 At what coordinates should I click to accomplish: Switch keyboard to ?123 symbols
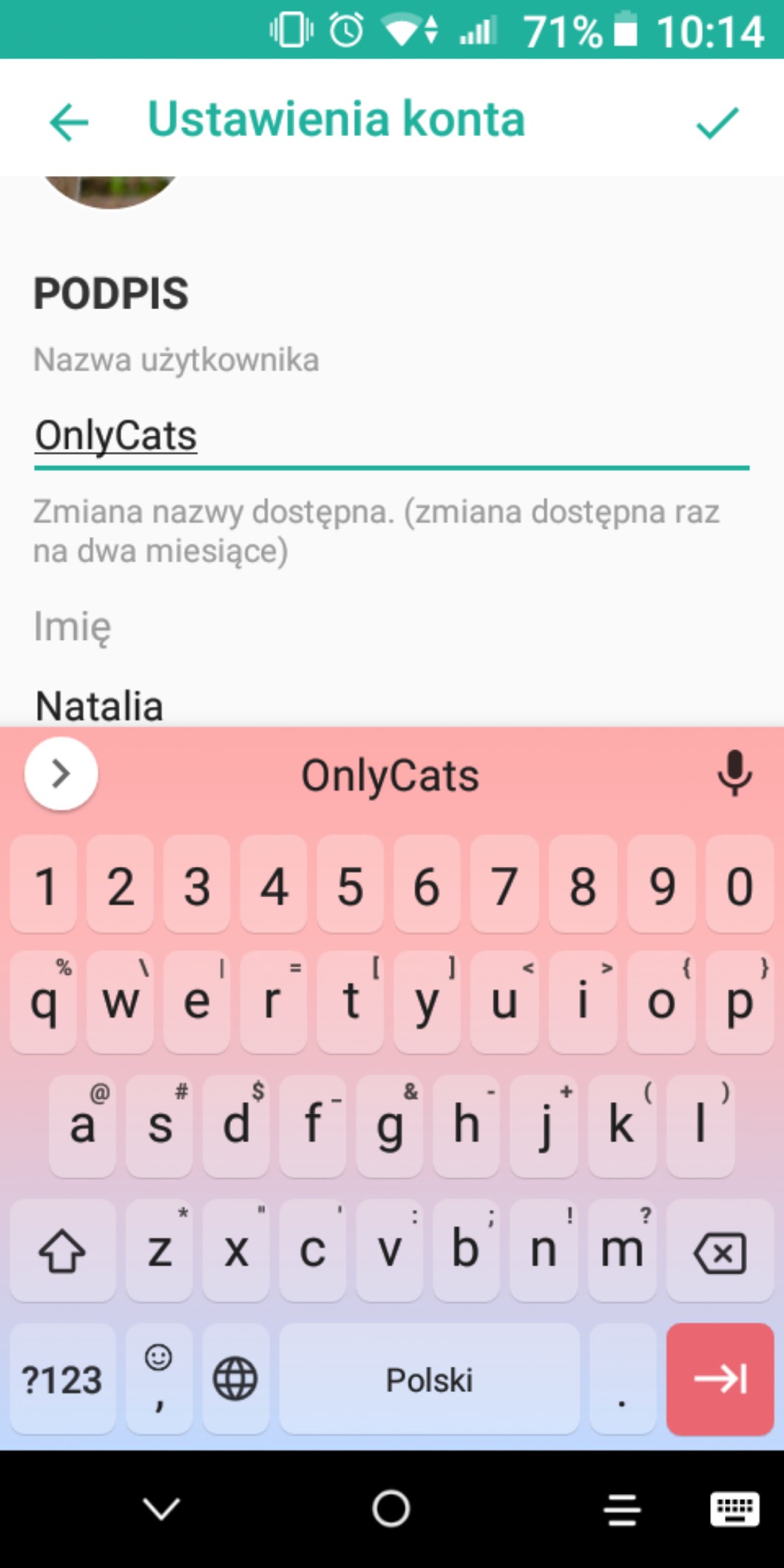(x=62, y=1379)
